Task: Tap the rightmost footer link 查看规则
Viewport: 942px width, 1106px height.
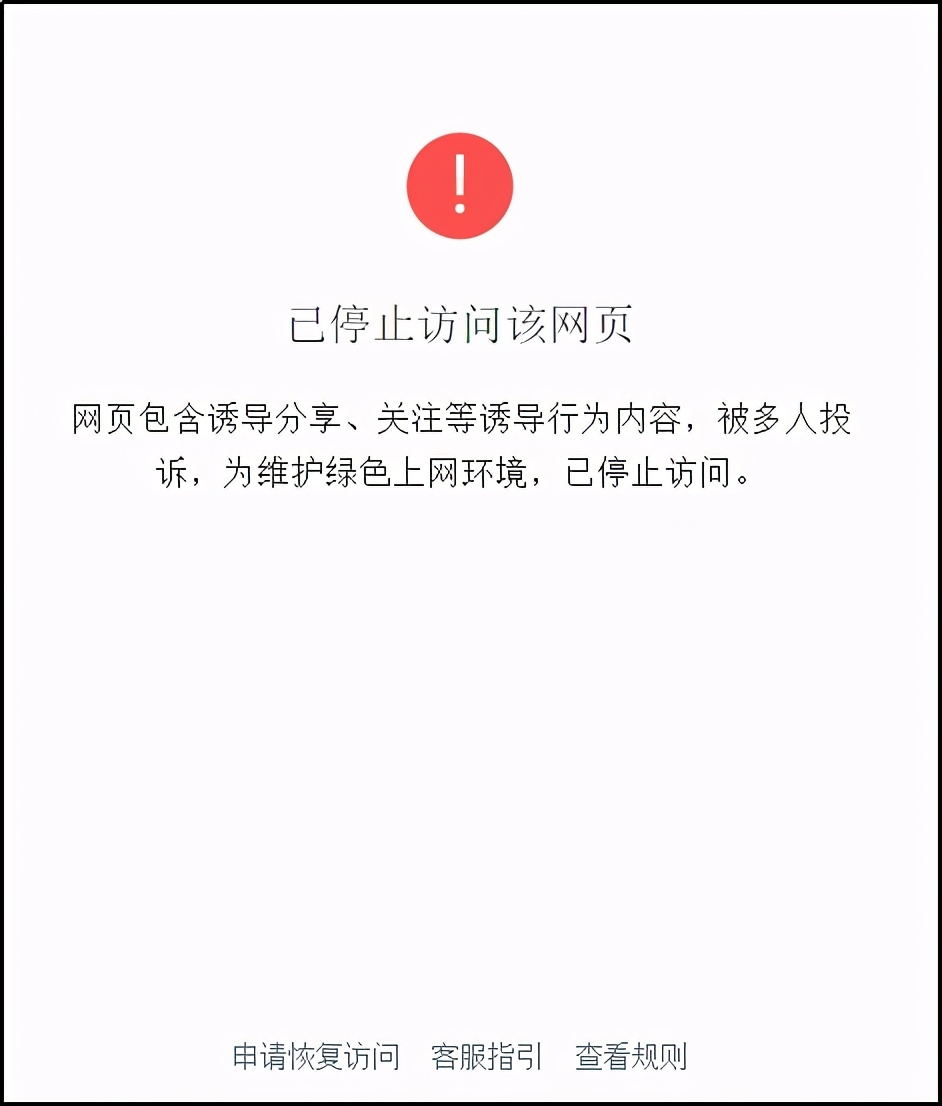Action: 628,1054
